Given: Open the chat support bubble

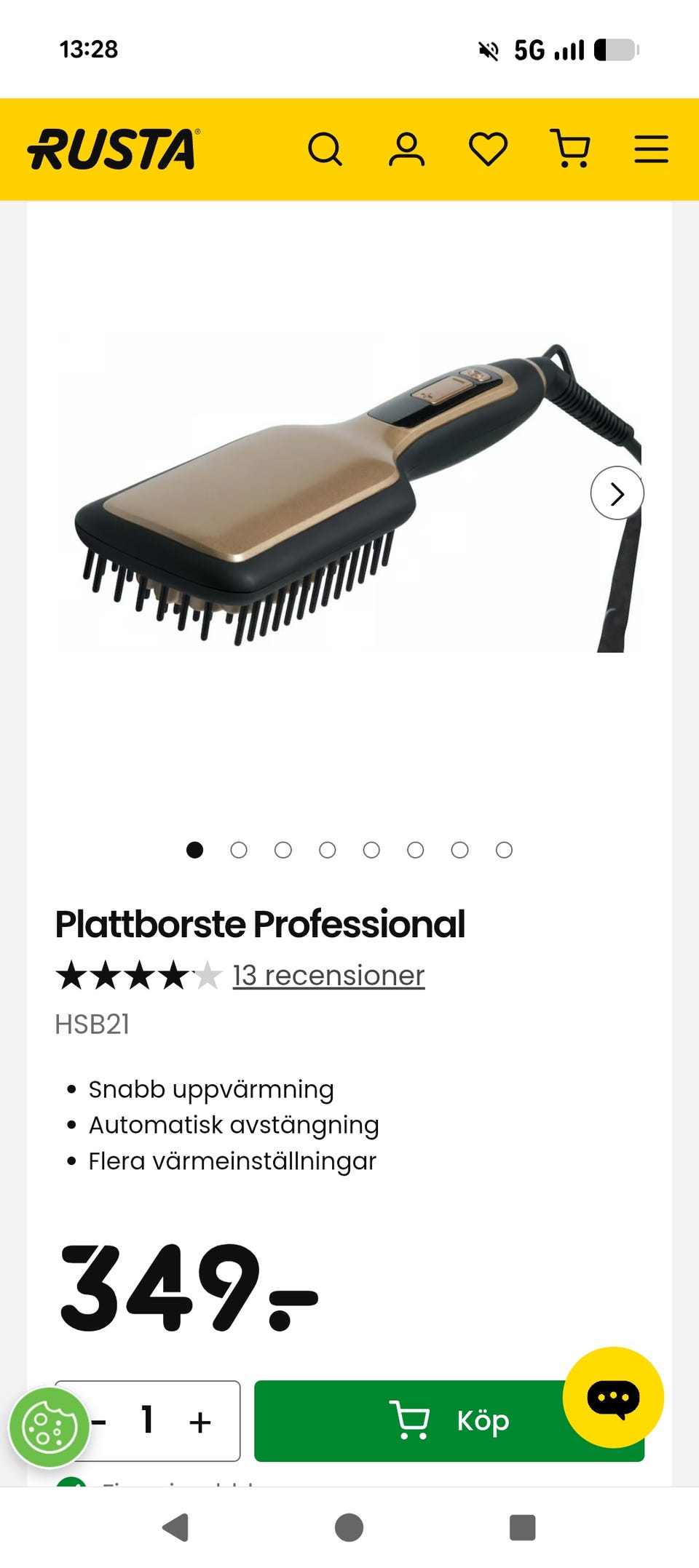Looking at the screenshot, I should click(613, 1397).
